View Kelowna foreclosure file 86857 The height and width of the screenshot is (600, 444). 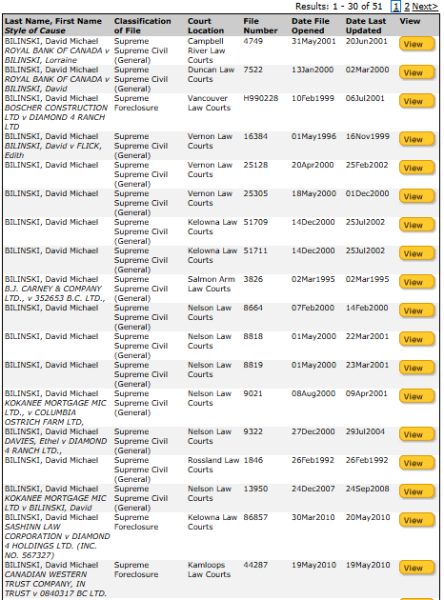[416, 520]
